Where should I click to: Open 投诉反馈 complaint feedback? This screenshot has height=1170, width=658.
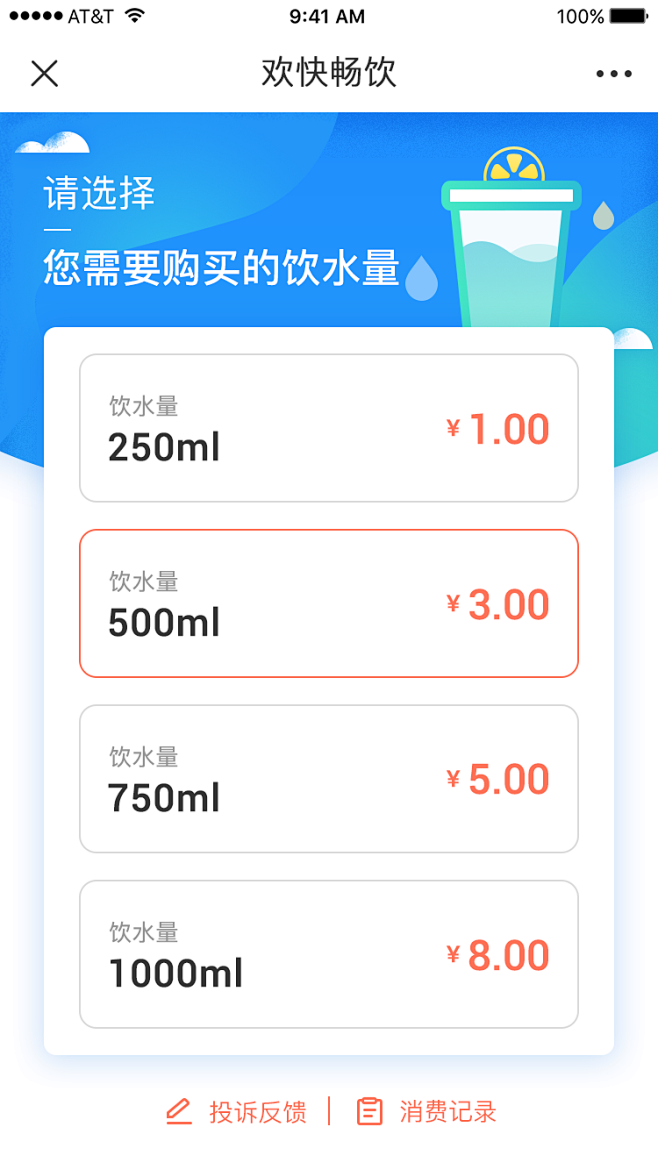pyautogui.click(x=237, y=1111)
